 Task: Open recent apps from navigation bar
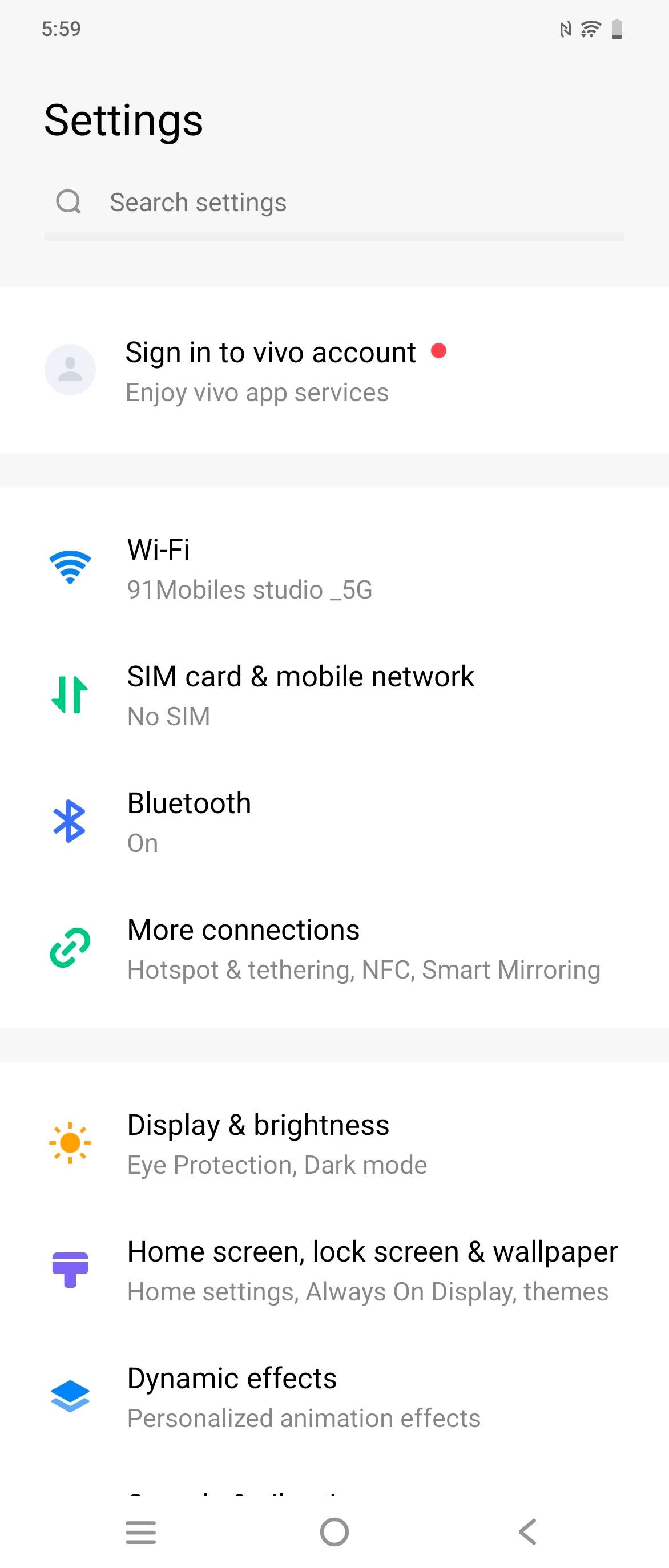(140, 1531)
